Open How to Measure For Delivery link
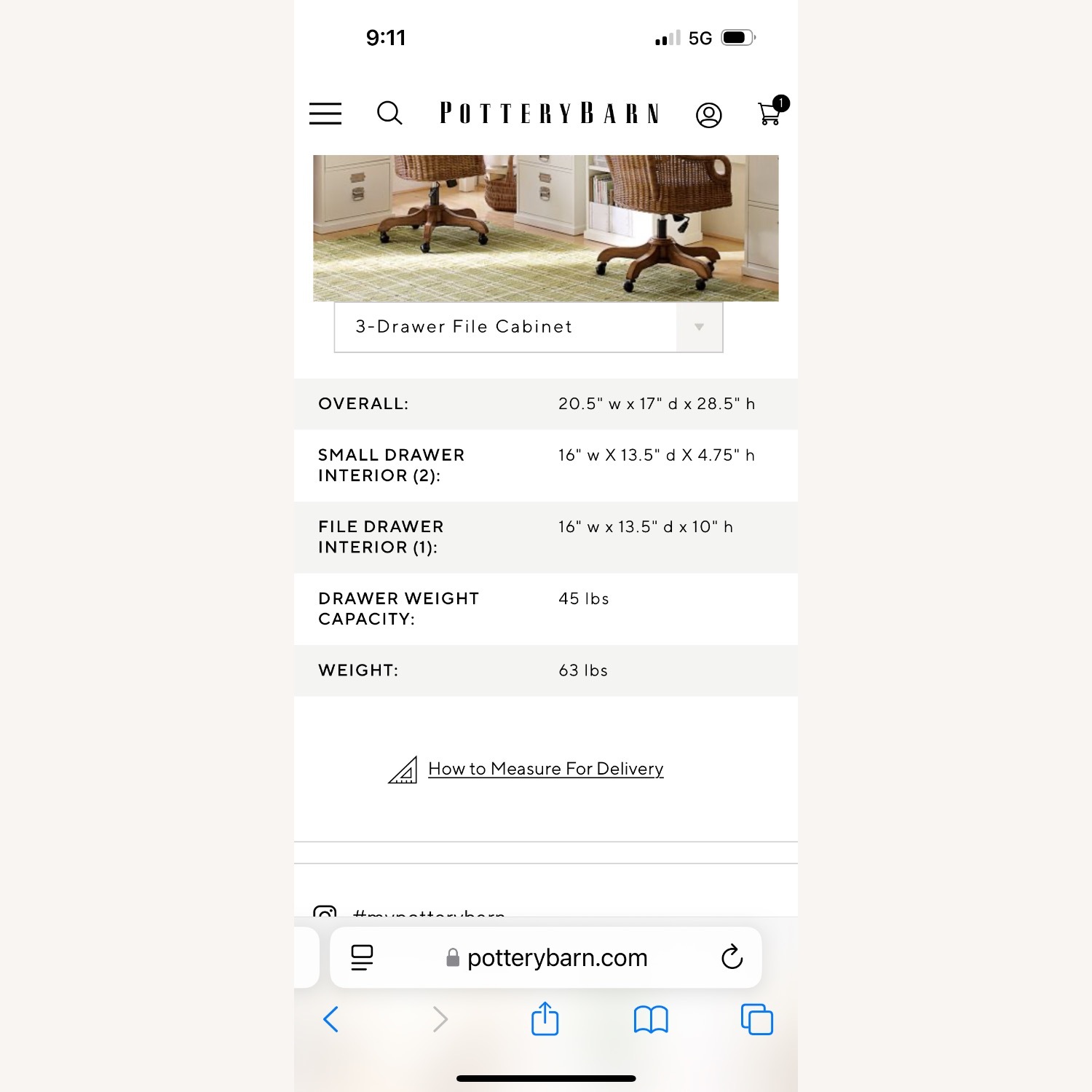 click(x=545, y=769)
